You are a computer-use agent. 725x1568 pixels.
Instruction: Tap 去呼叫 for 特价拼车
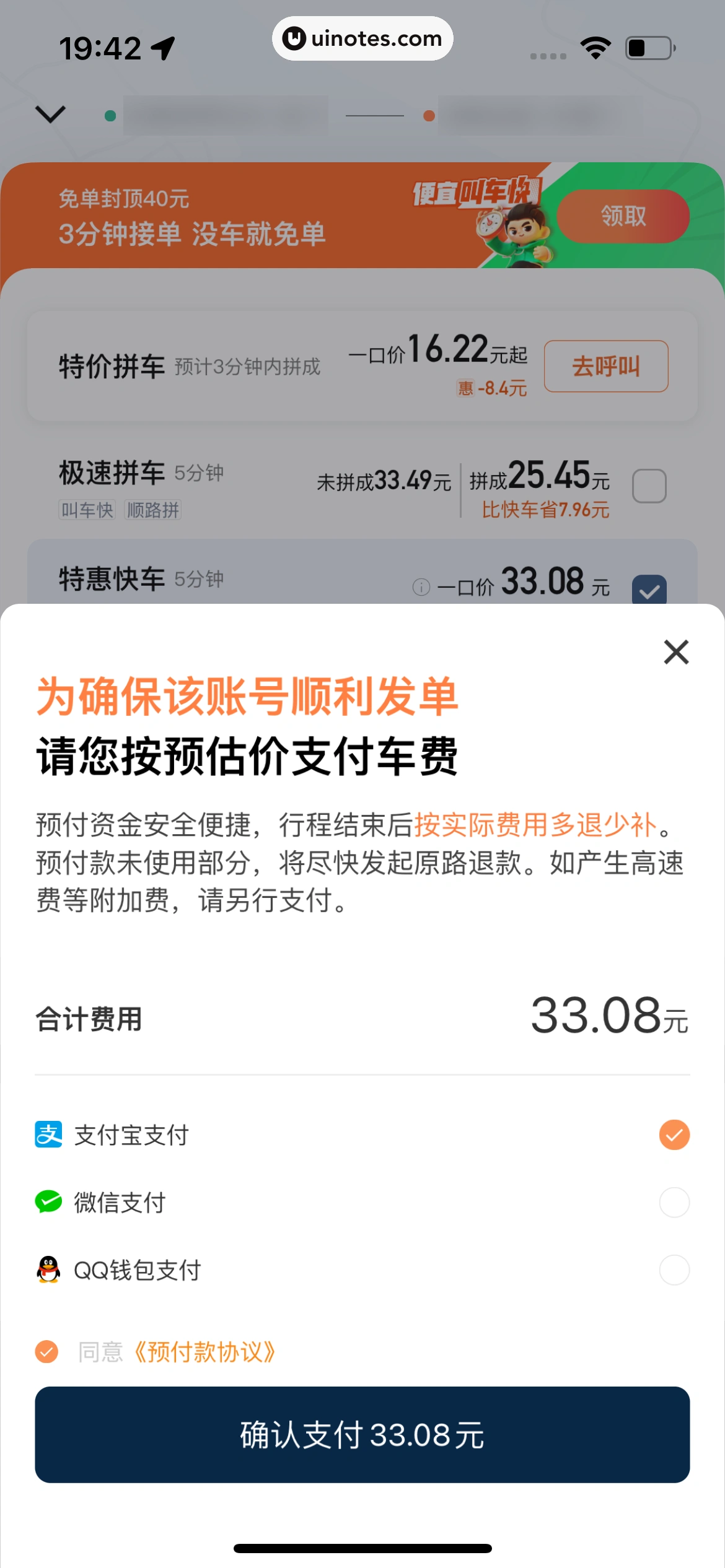pos(605,366)
